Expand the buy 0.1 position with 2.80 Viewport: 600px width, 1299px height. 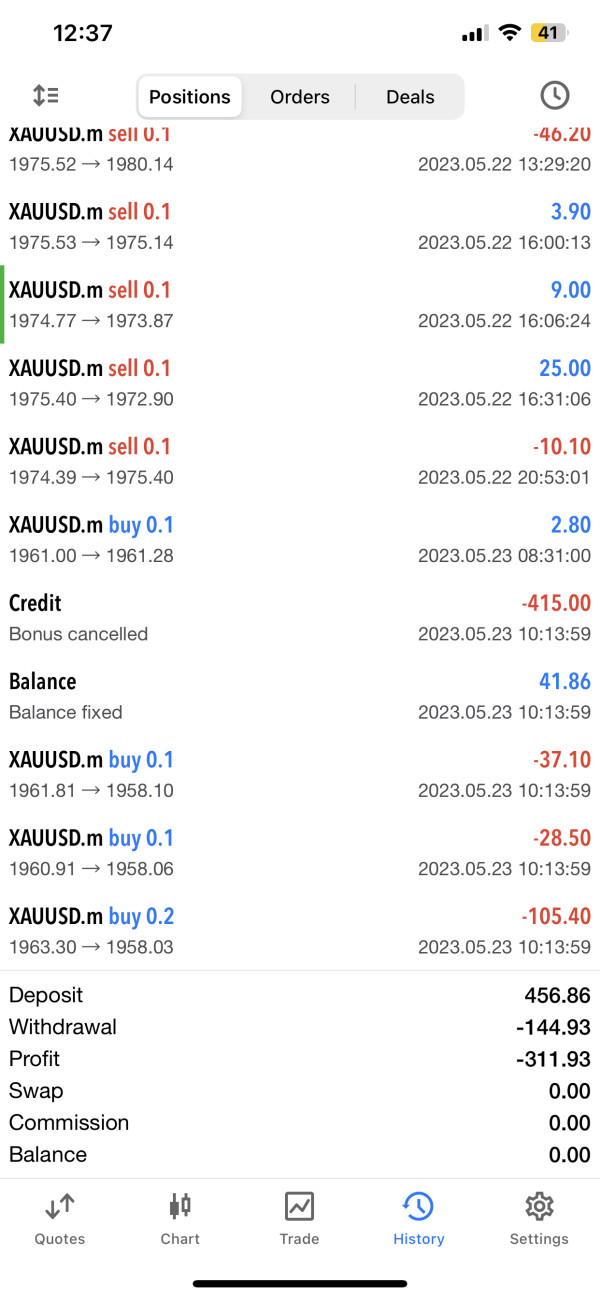[x=300, y=540]
